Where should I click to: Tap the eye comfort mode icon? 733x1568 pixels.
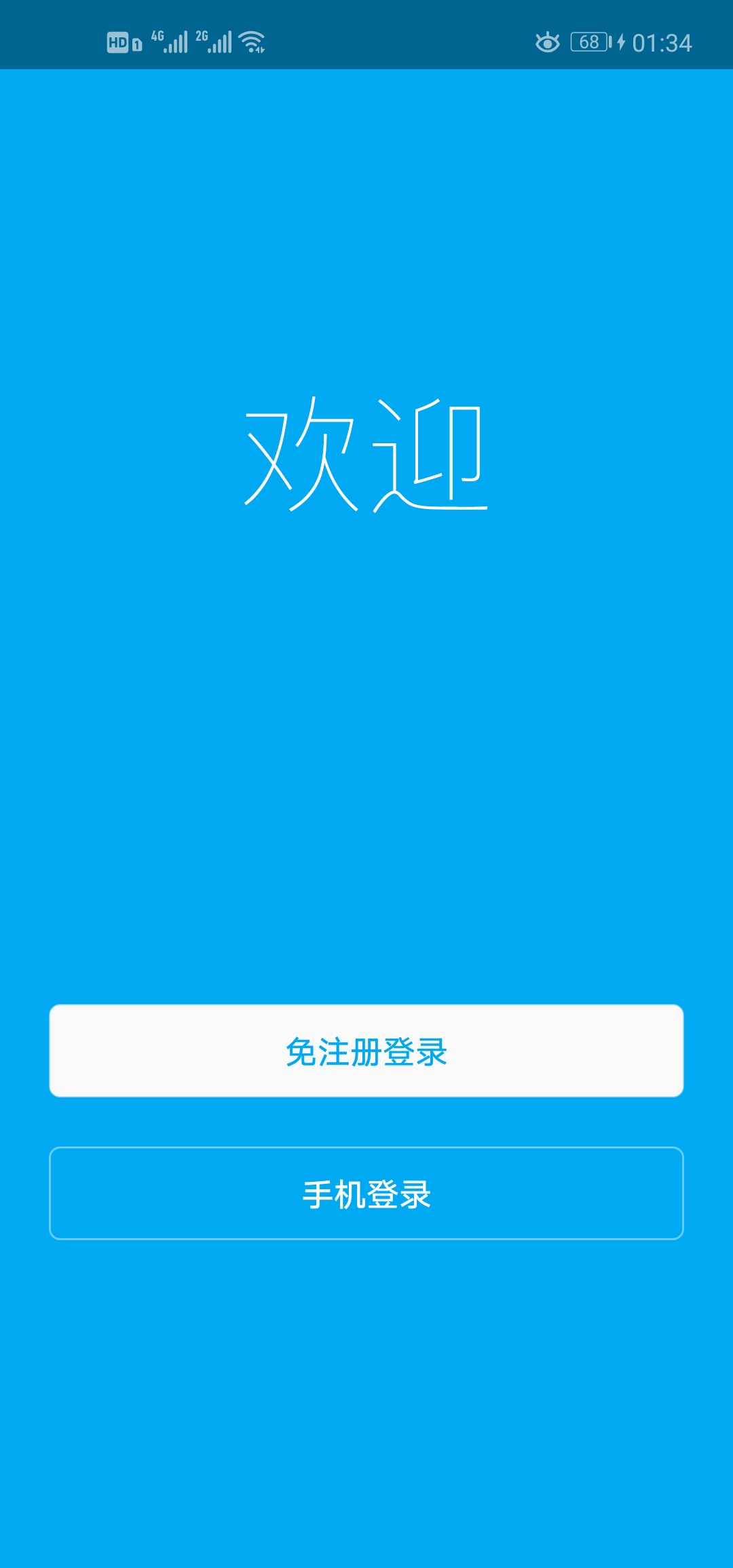click(547, 42)
